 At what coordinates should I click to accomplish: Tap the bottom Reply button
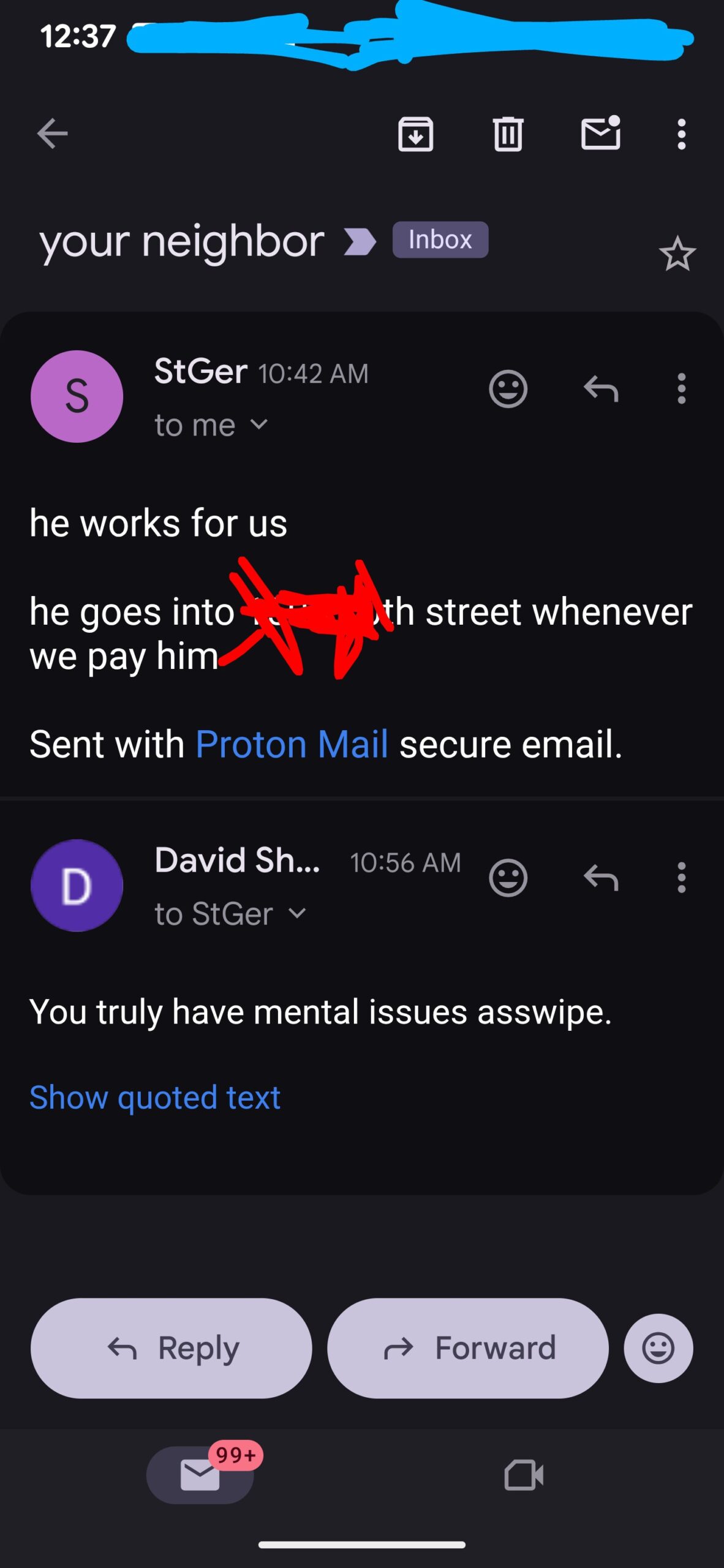pyautogui.click(x=172, y=1348)
